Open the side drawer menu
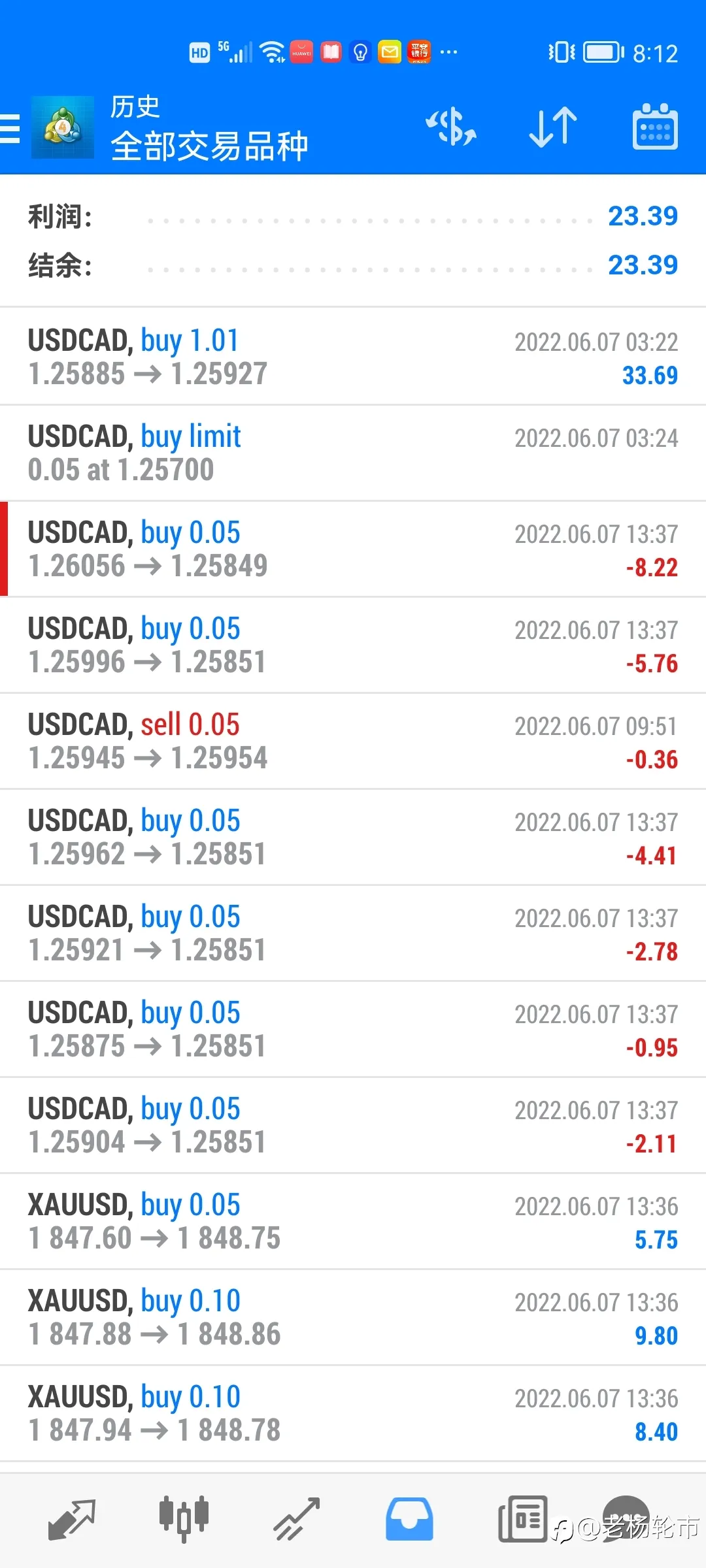The height and width of the screenshot is (1568, 706). pyautogui.click(x=10, y=127)
